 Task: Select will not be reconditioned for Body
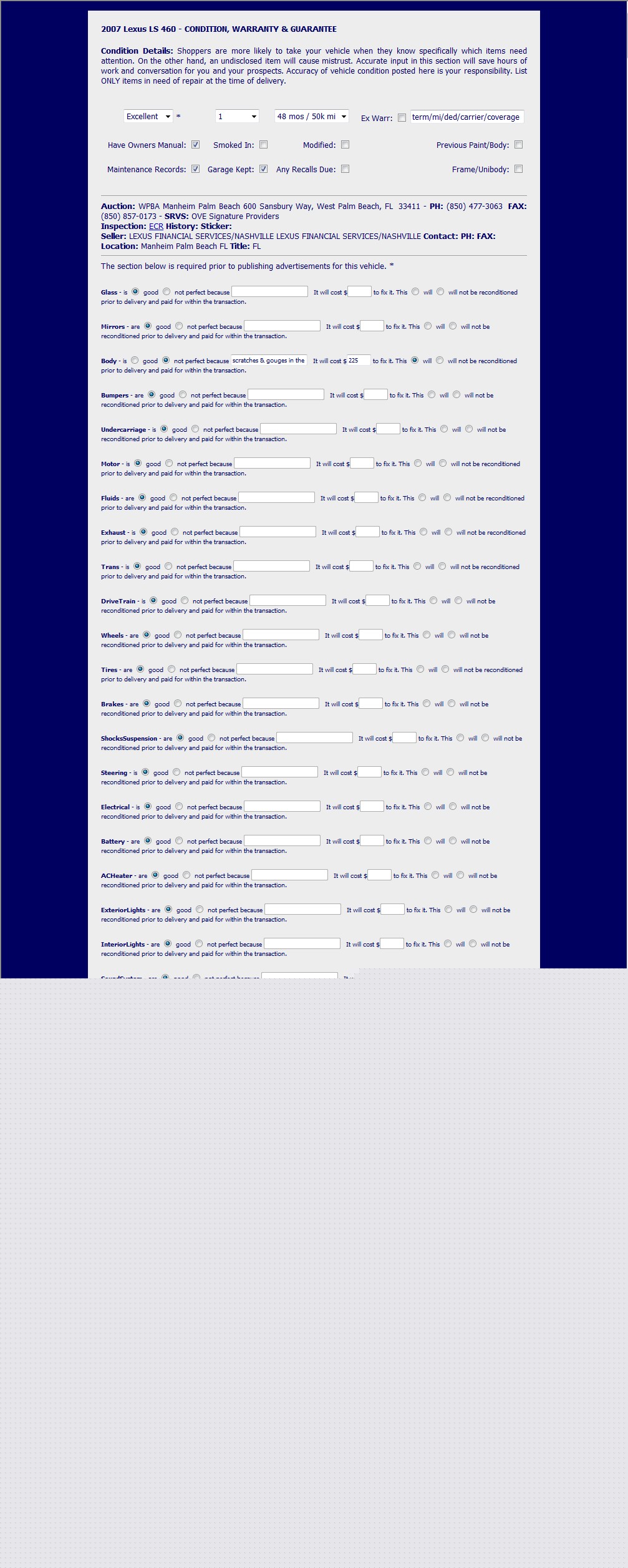point(440,360)
